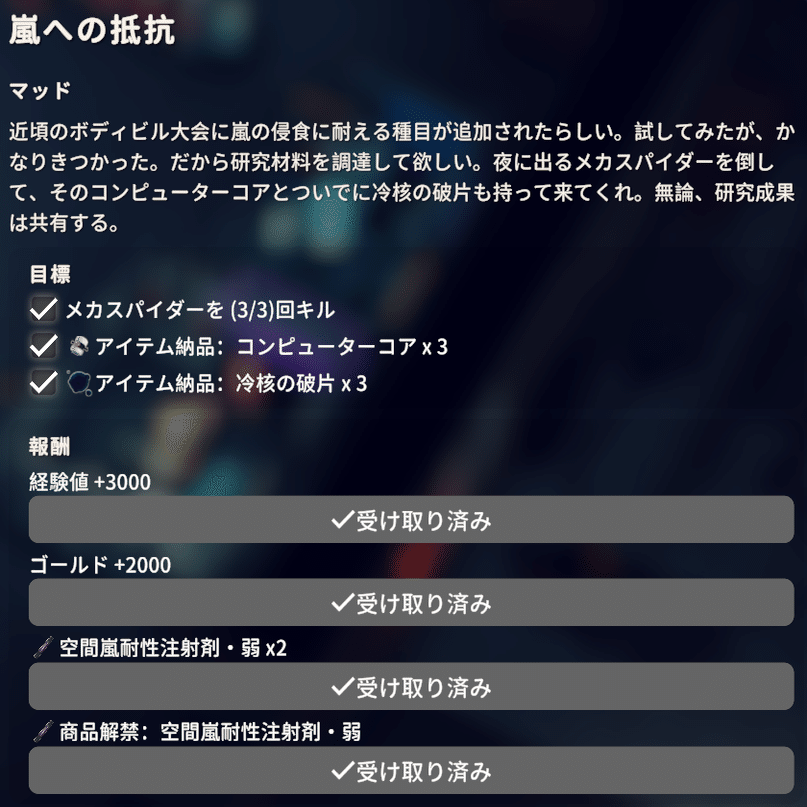Tap the claimed button under 経験値 +3000
The image size is (807, 807).
pos(411,521)
